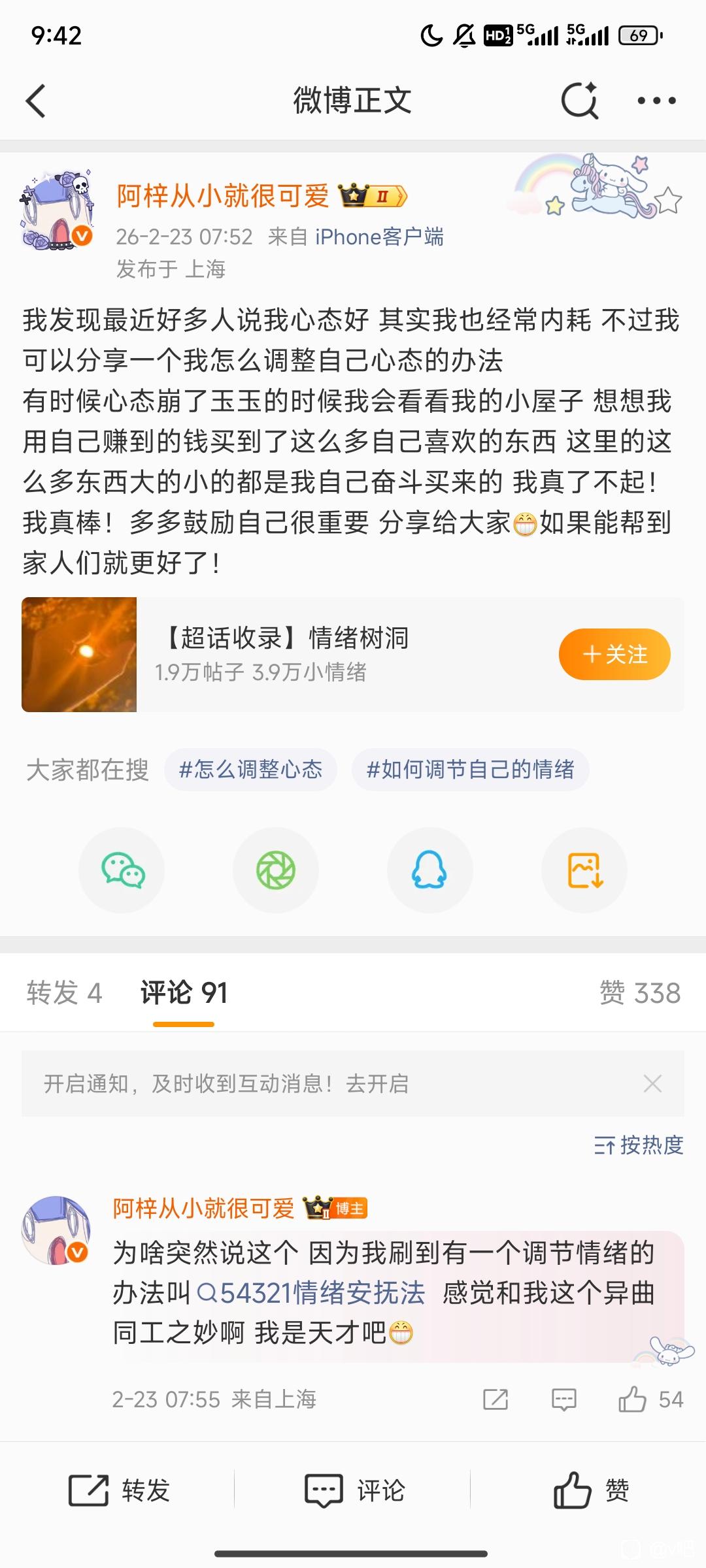Repost this post from the bottom bar
This screenshot has height=1568, width=706.
(119, 1491)
